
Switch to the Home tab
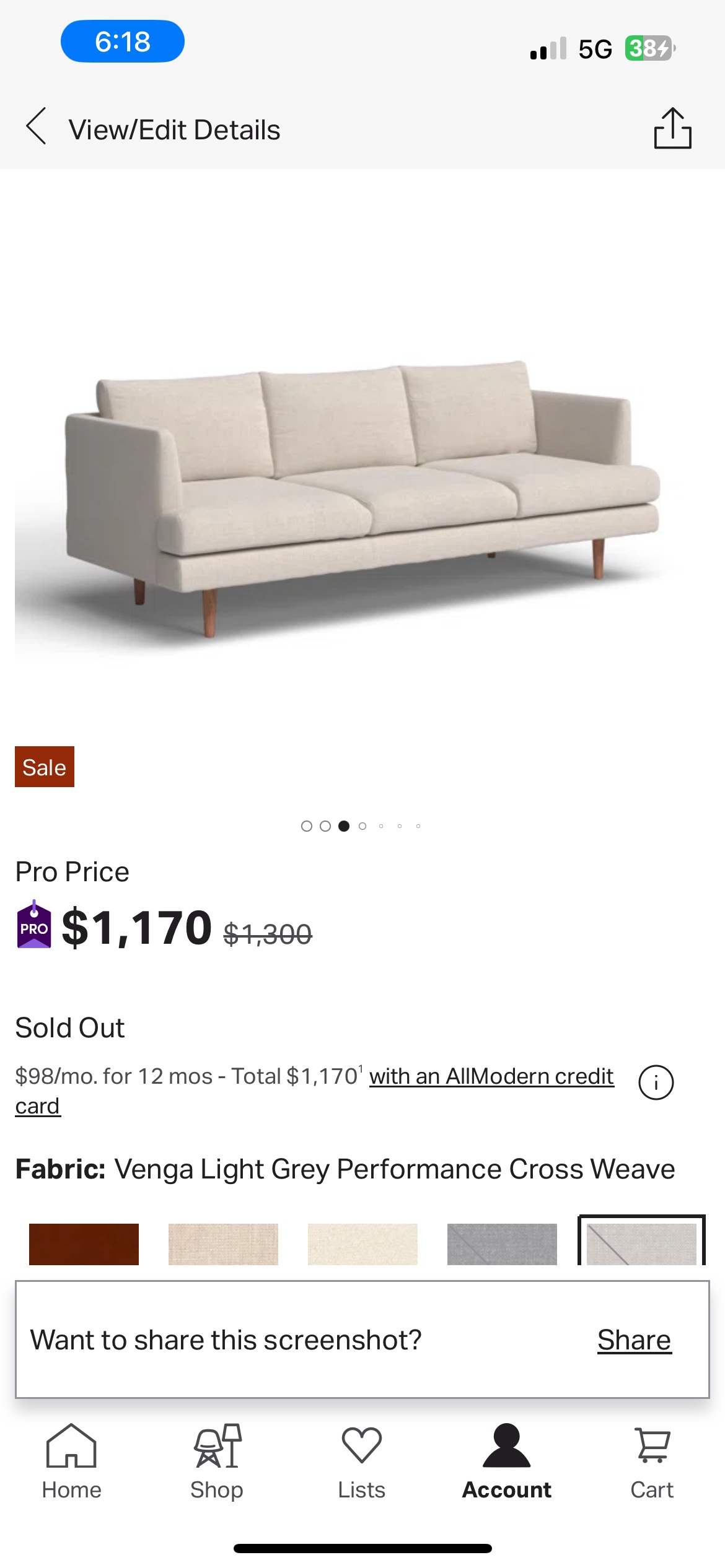click(71, 1461)
